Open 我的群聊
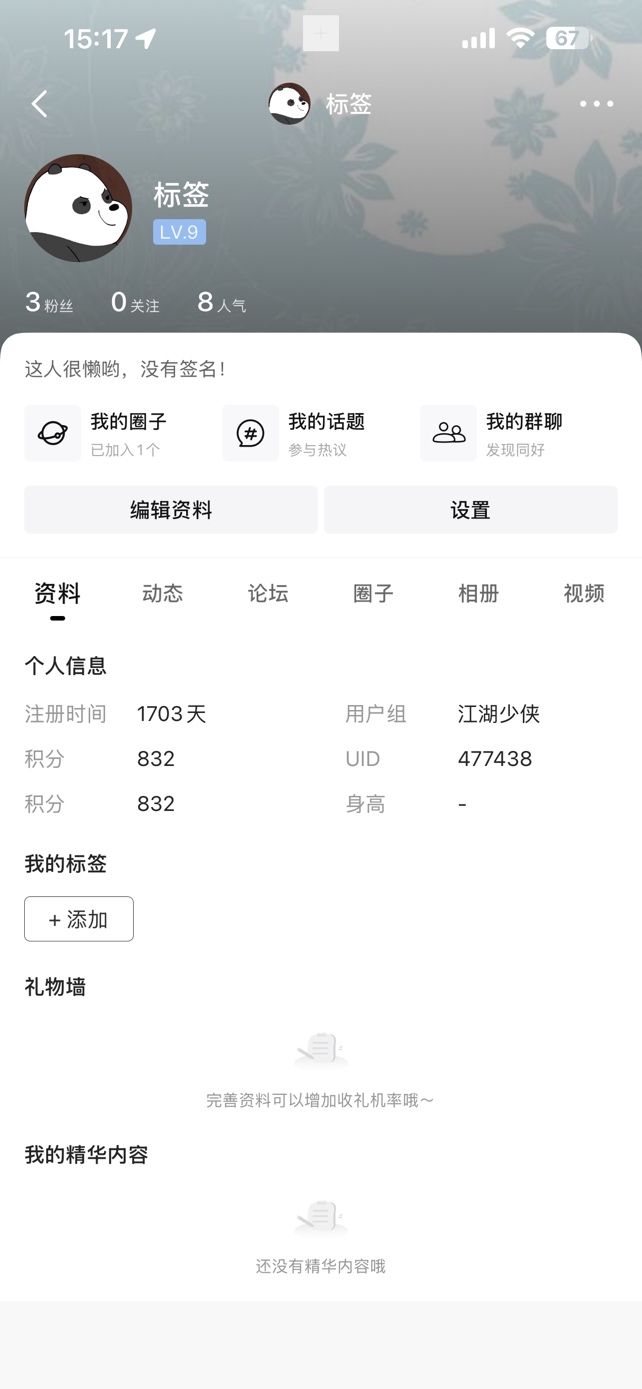 point(492,433)
